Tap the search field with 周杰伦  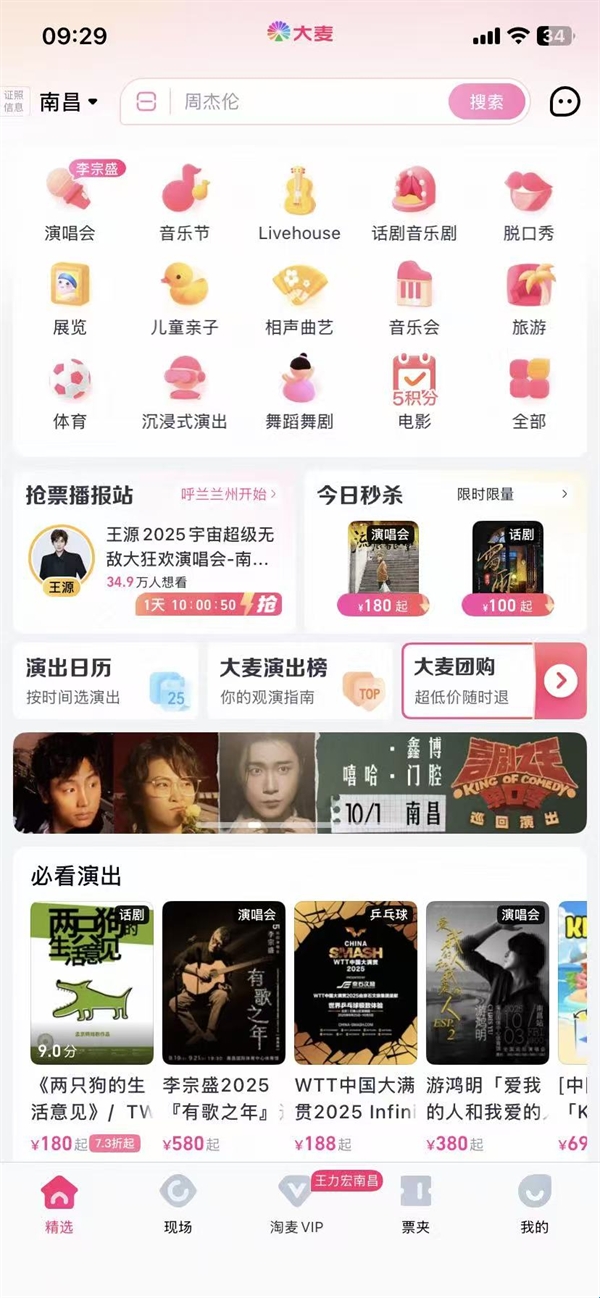click(x=300, y=102)
